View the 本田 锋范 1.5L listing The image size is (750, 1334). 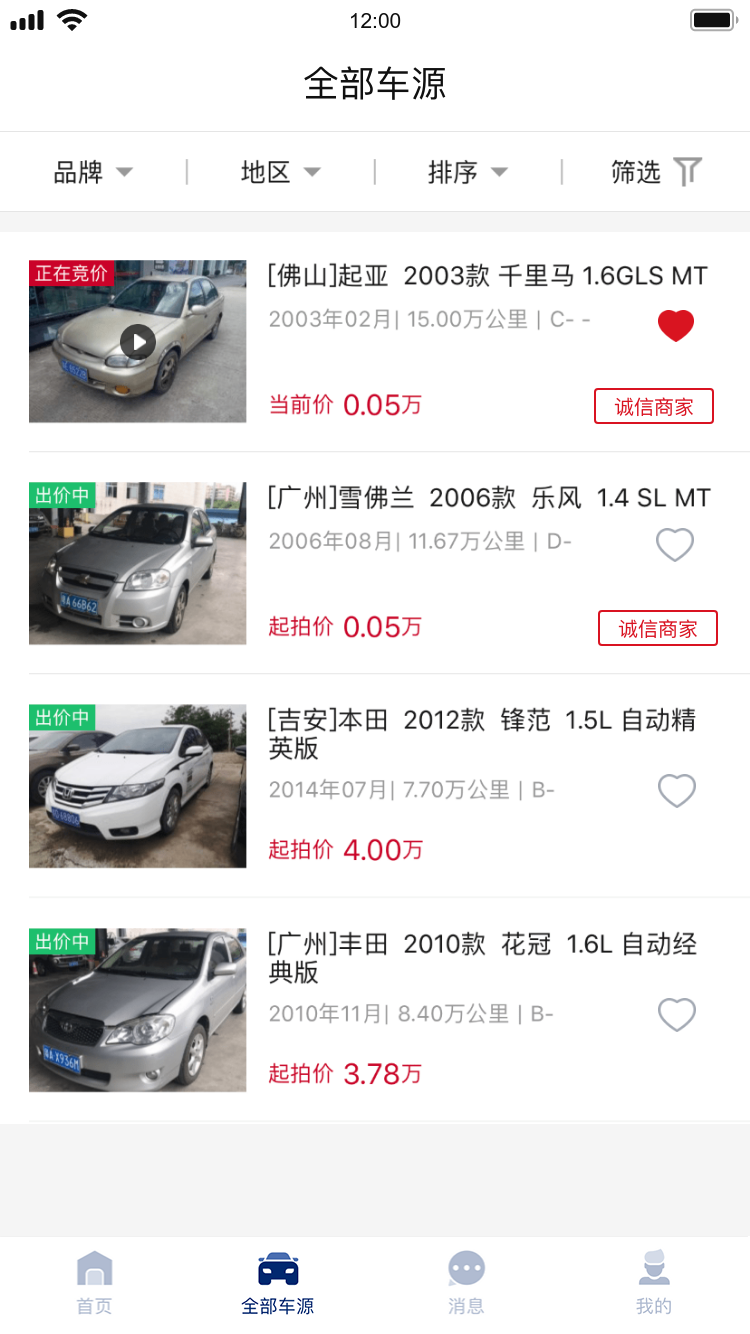coord(482,733)
